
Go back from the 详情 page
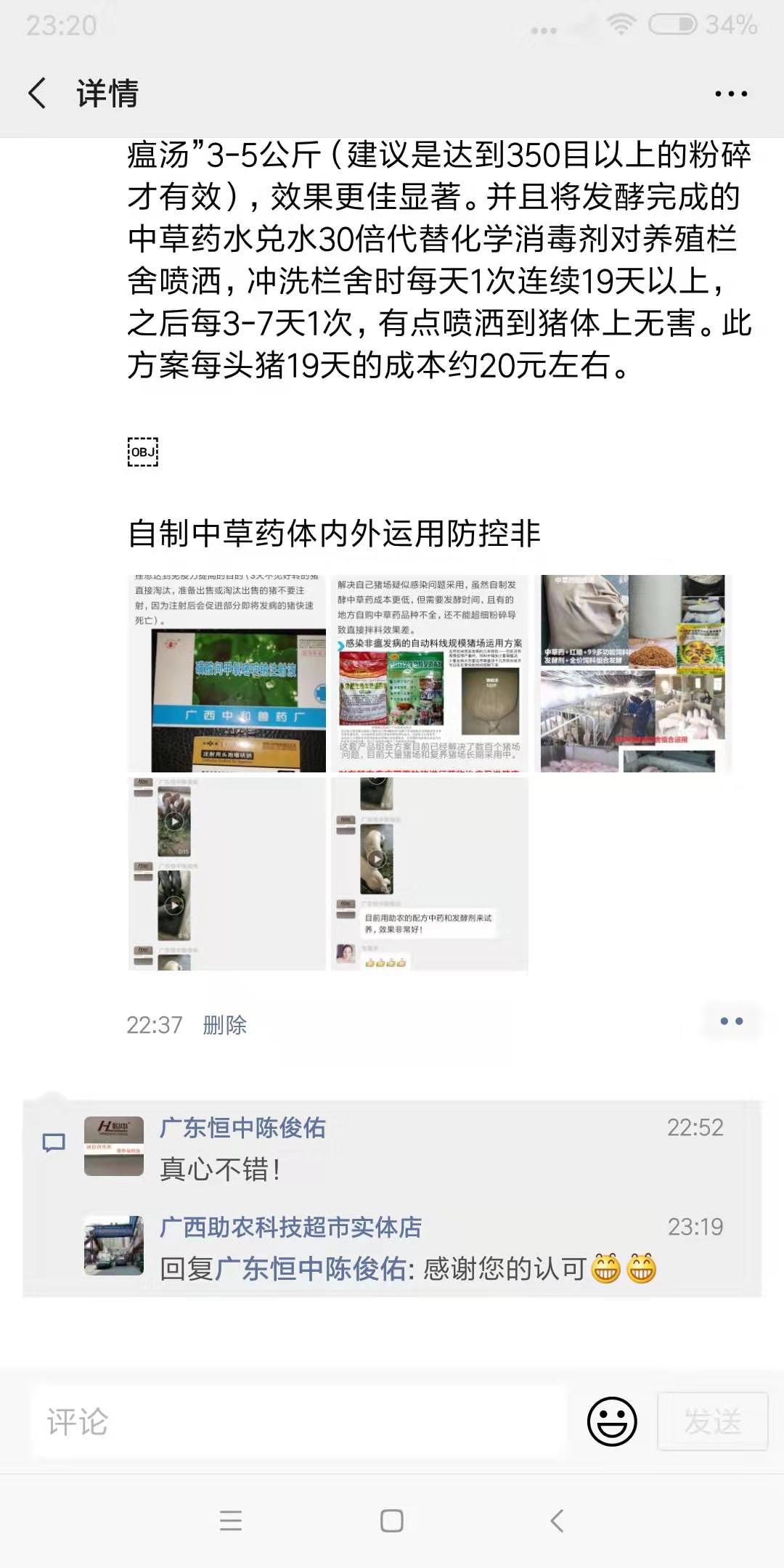pyautogui.click(x=38, y=94)
